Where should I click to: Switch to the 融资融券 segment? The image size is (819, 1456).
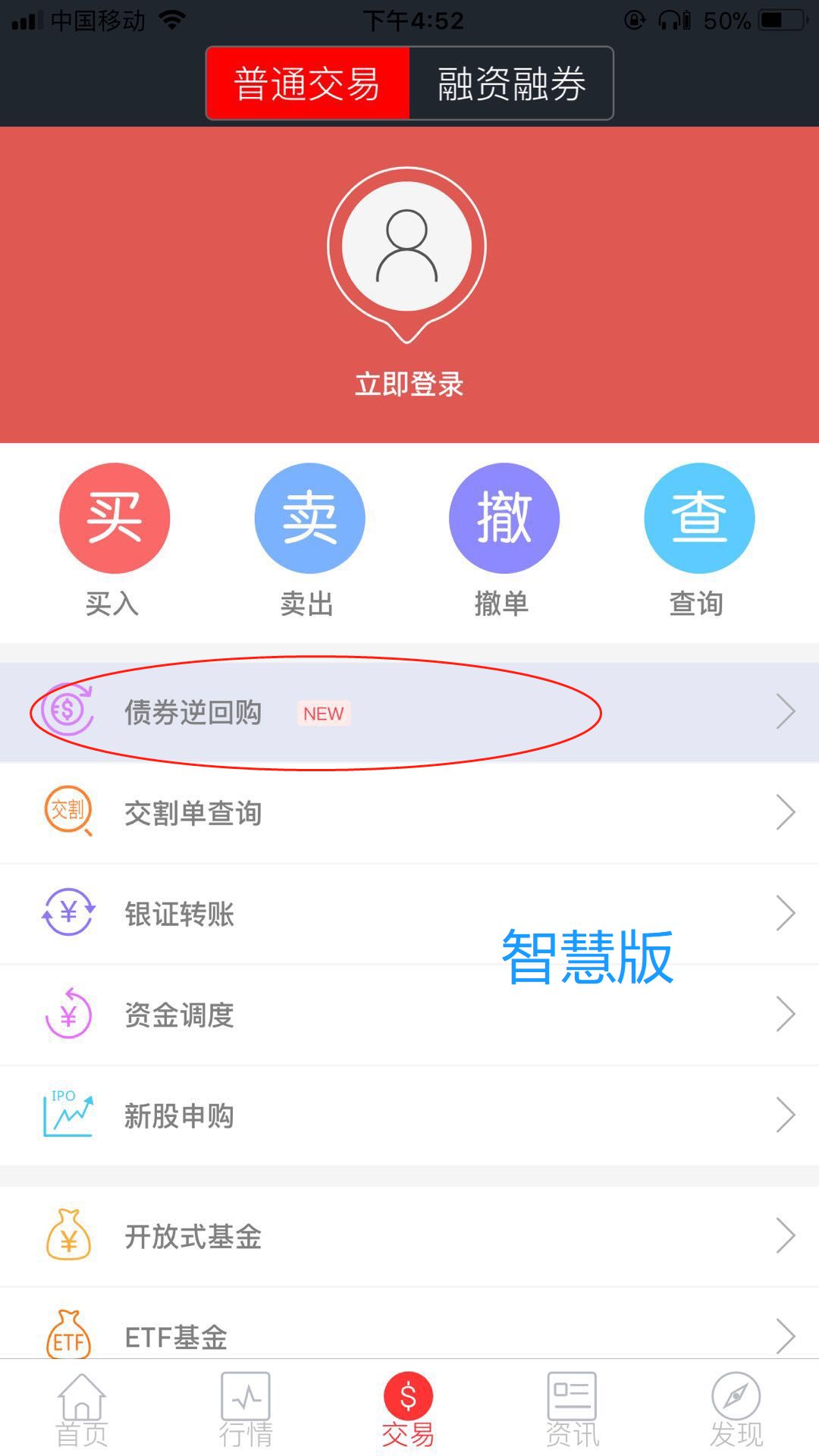tap(511, 83)
